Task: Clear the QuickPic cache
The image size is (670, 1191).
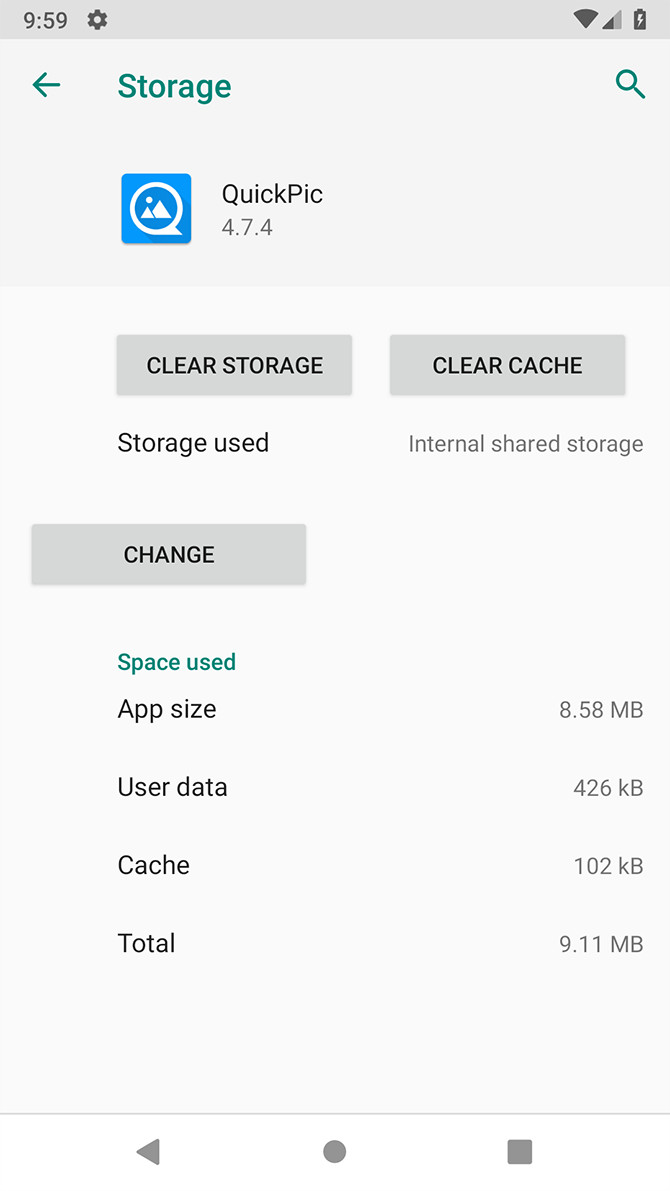Action: tap(507, 365)
